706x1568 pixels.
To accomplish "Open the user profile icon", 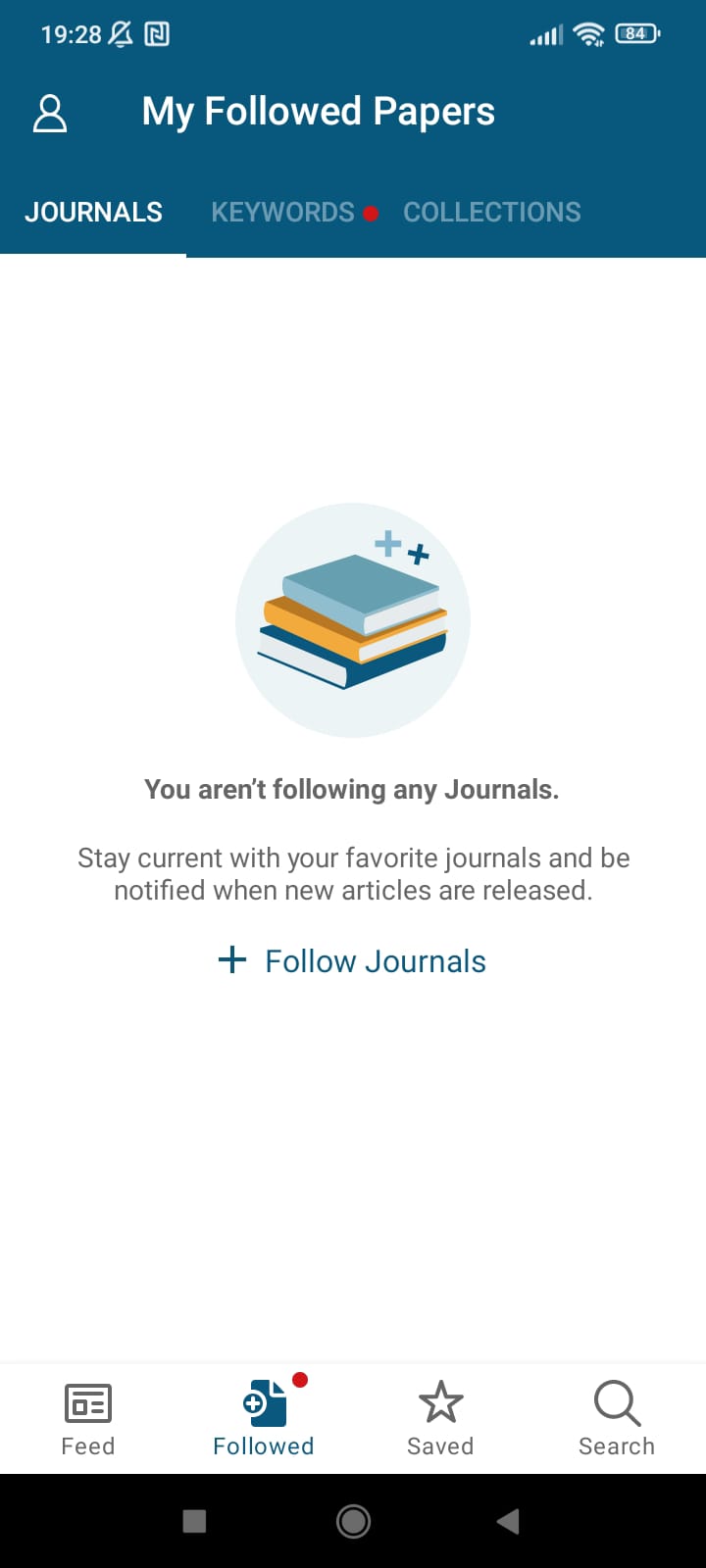I will (50, 114).
